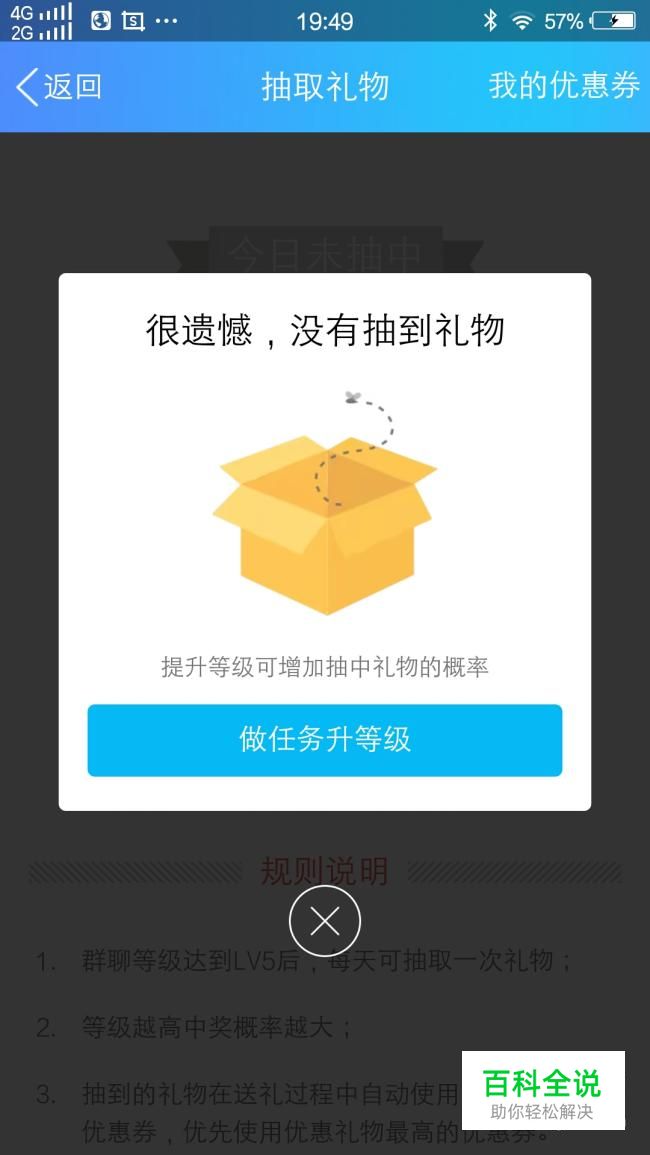The image size is (650, 1155).
Task: Open 我的优惠券 coupons page
Action: point(564,86)
